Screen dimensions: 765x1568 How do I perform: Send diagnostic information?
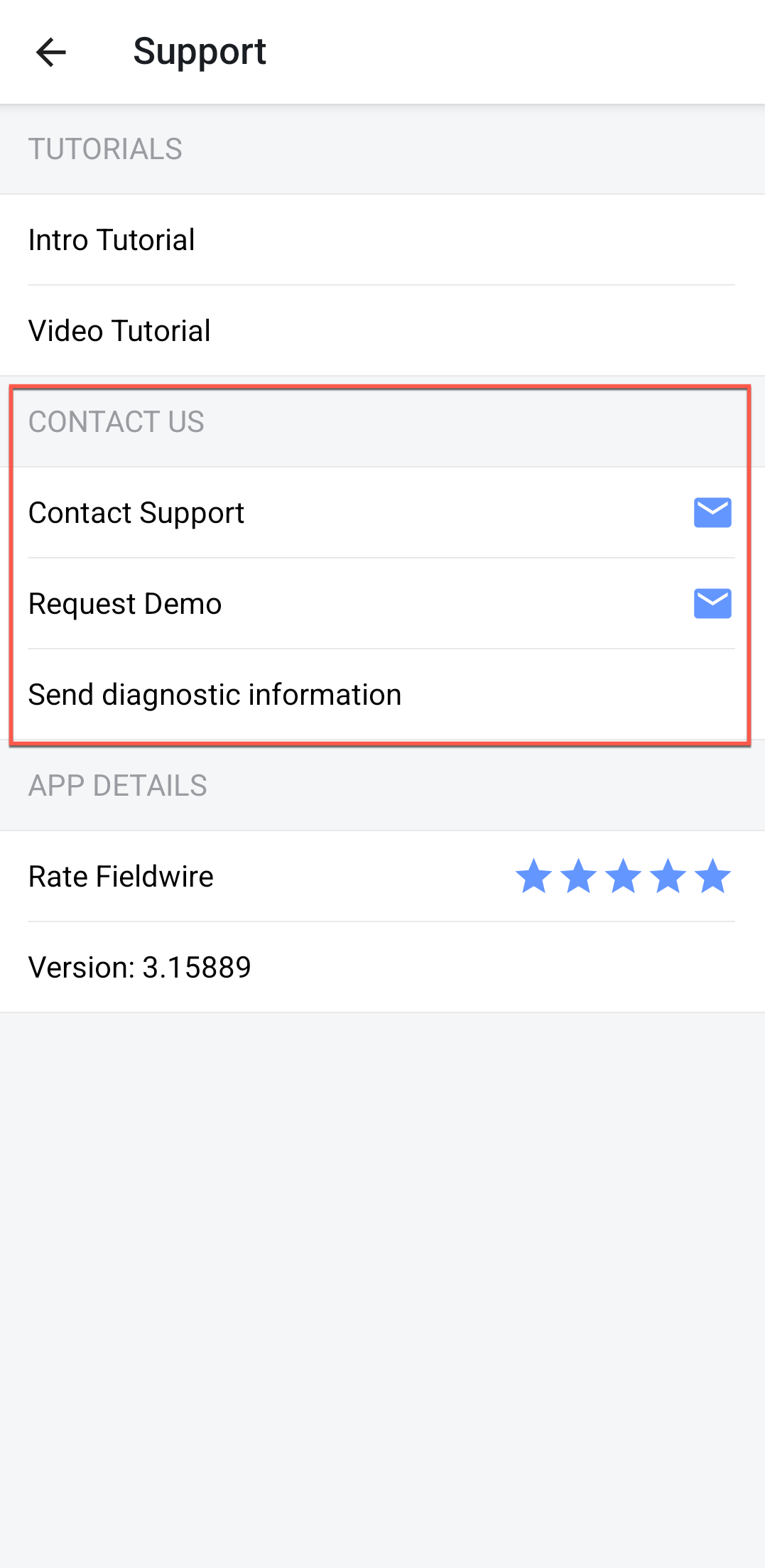215,695
